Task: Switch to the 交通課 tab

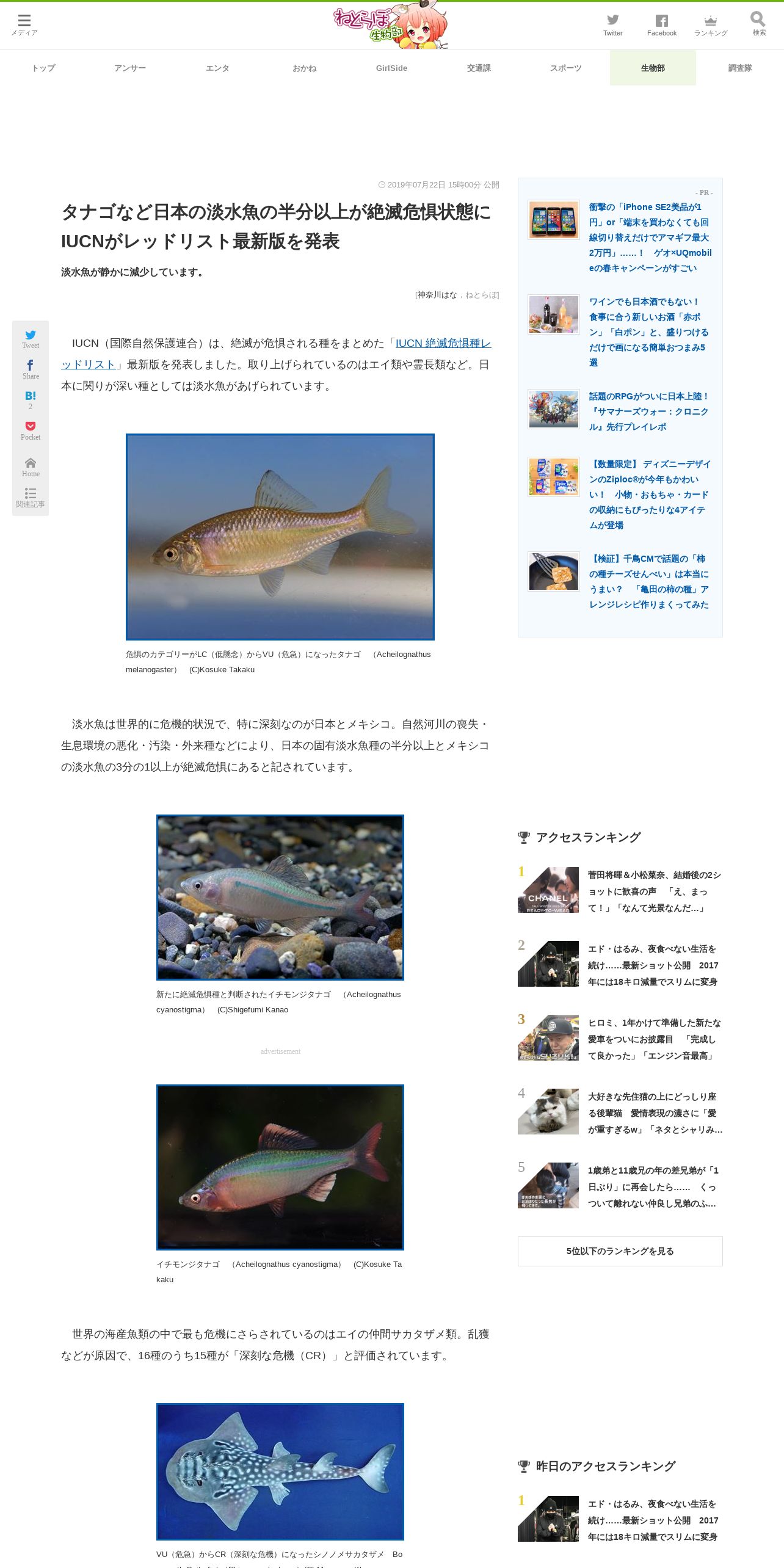Action: point(479,68)
